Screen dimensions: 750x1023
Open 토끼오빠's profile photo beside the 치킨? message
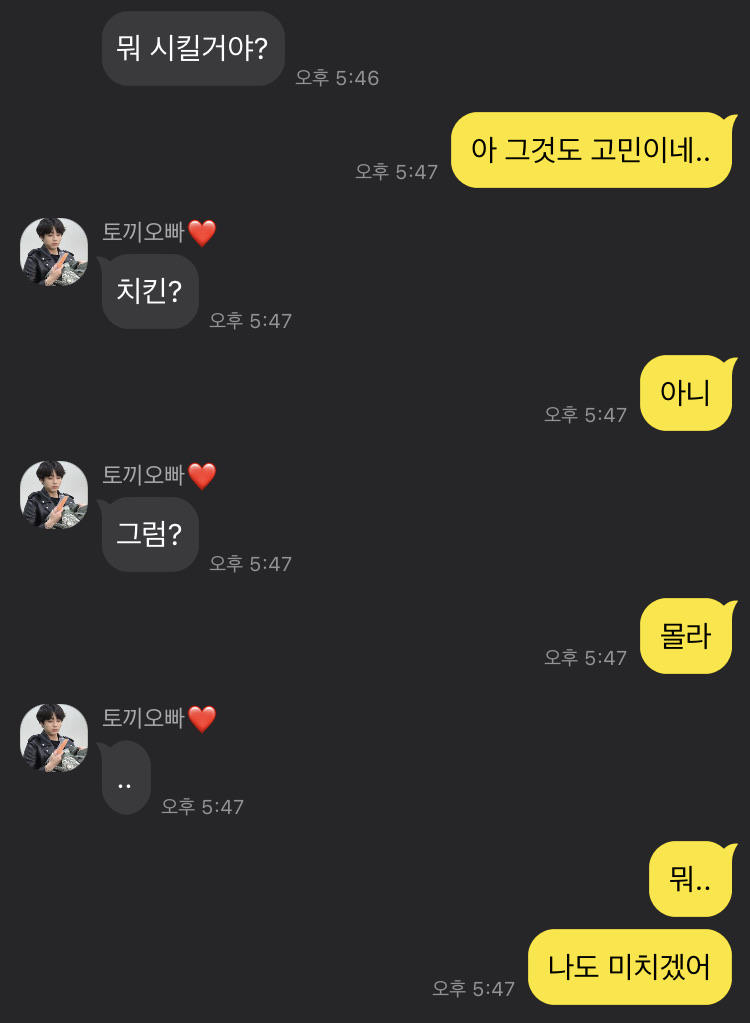(54, 252)
